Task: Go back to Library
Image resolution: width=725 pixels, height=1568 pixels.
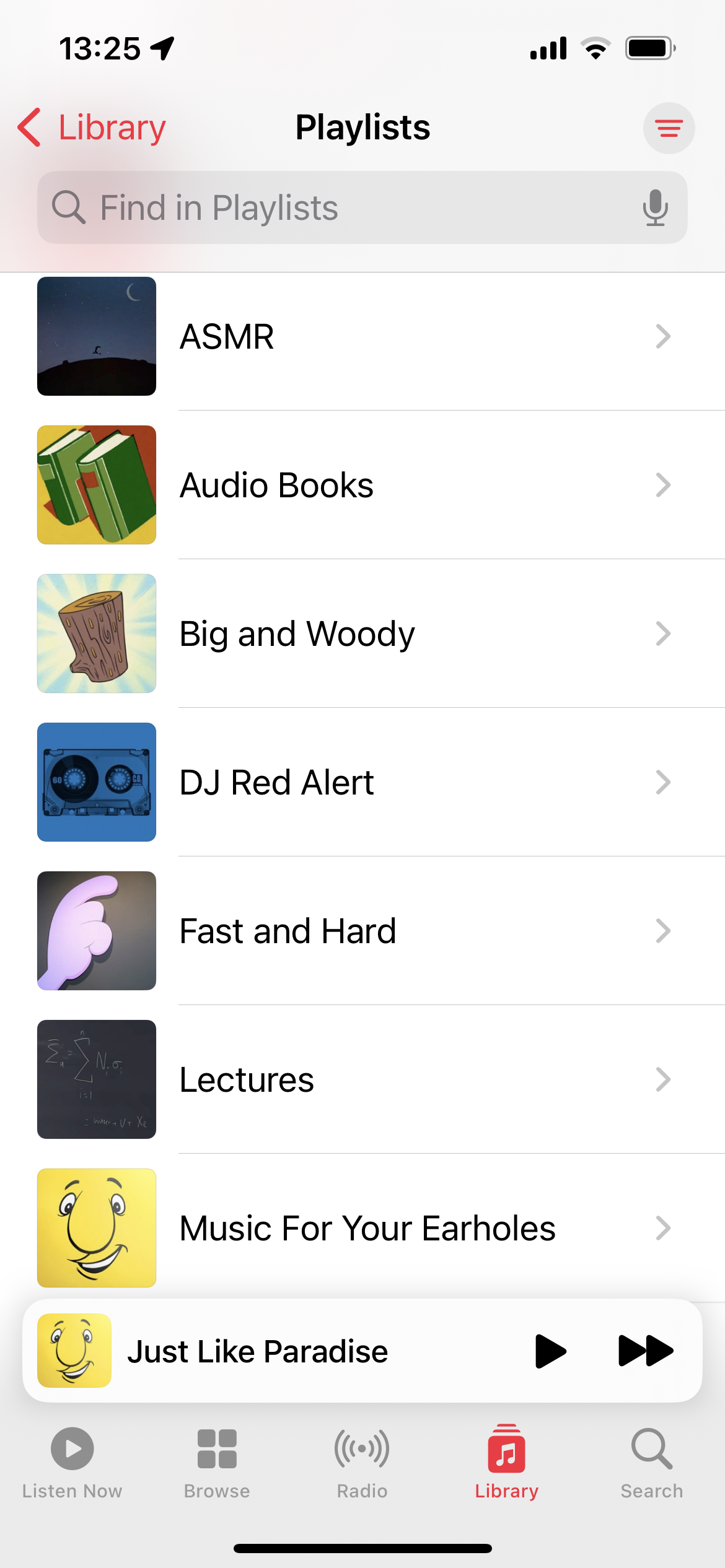Action: tap(92, 128)
